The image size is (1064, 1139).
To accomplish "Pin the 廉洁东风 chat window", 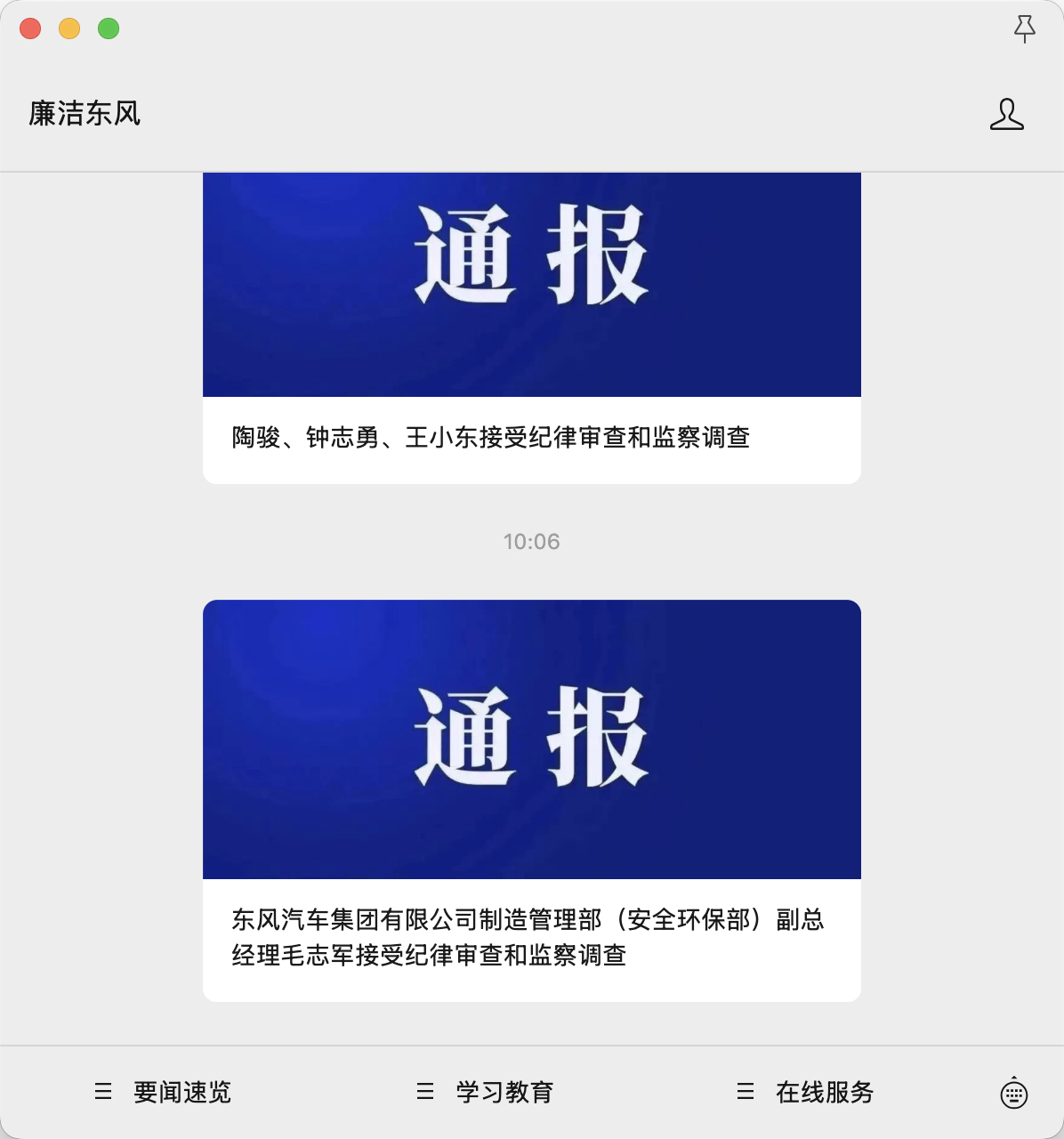I will 1025,29.
